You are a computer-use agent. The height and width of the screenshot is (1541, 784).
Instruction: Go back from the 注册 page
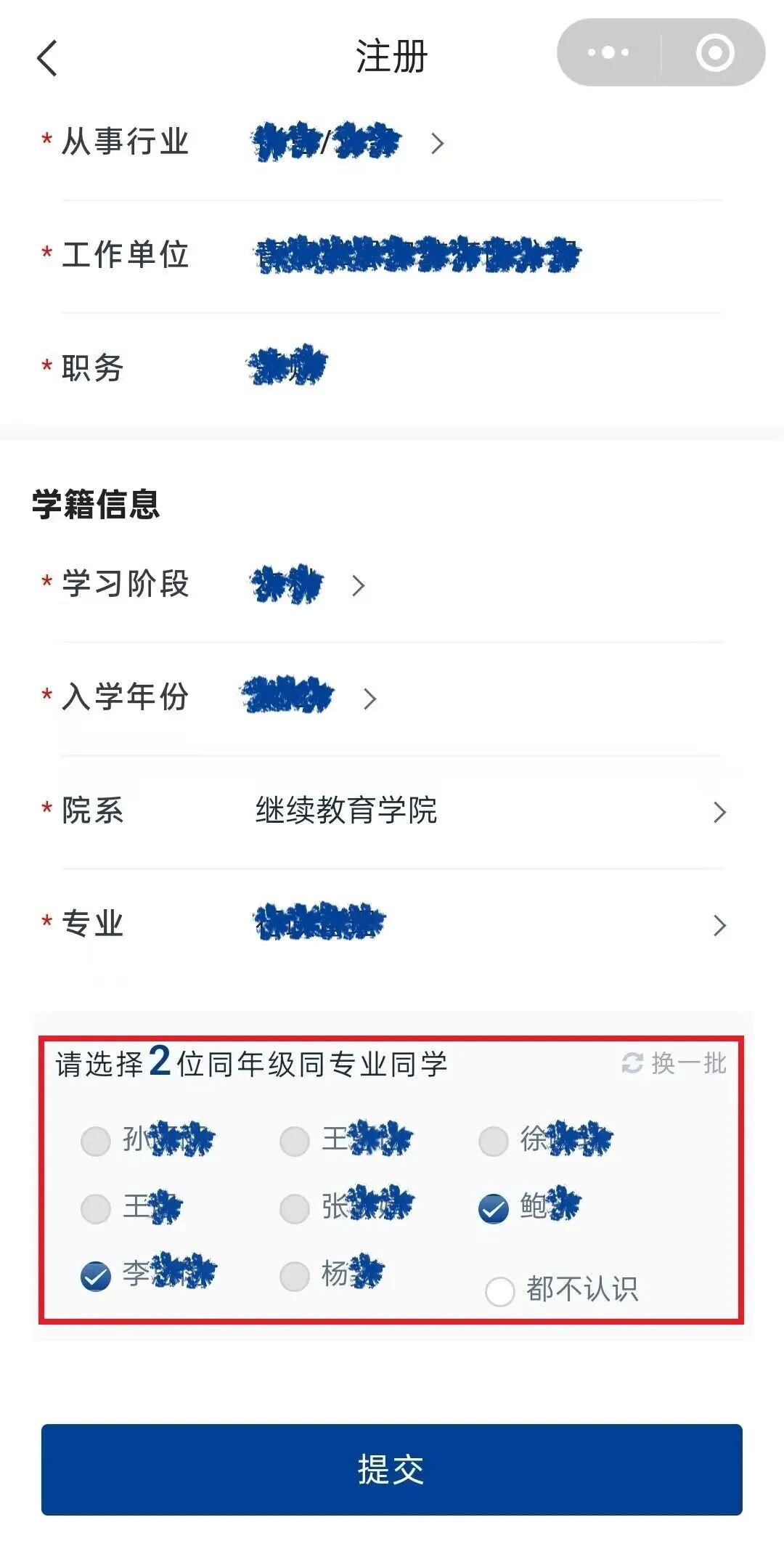tap(47, 58)
